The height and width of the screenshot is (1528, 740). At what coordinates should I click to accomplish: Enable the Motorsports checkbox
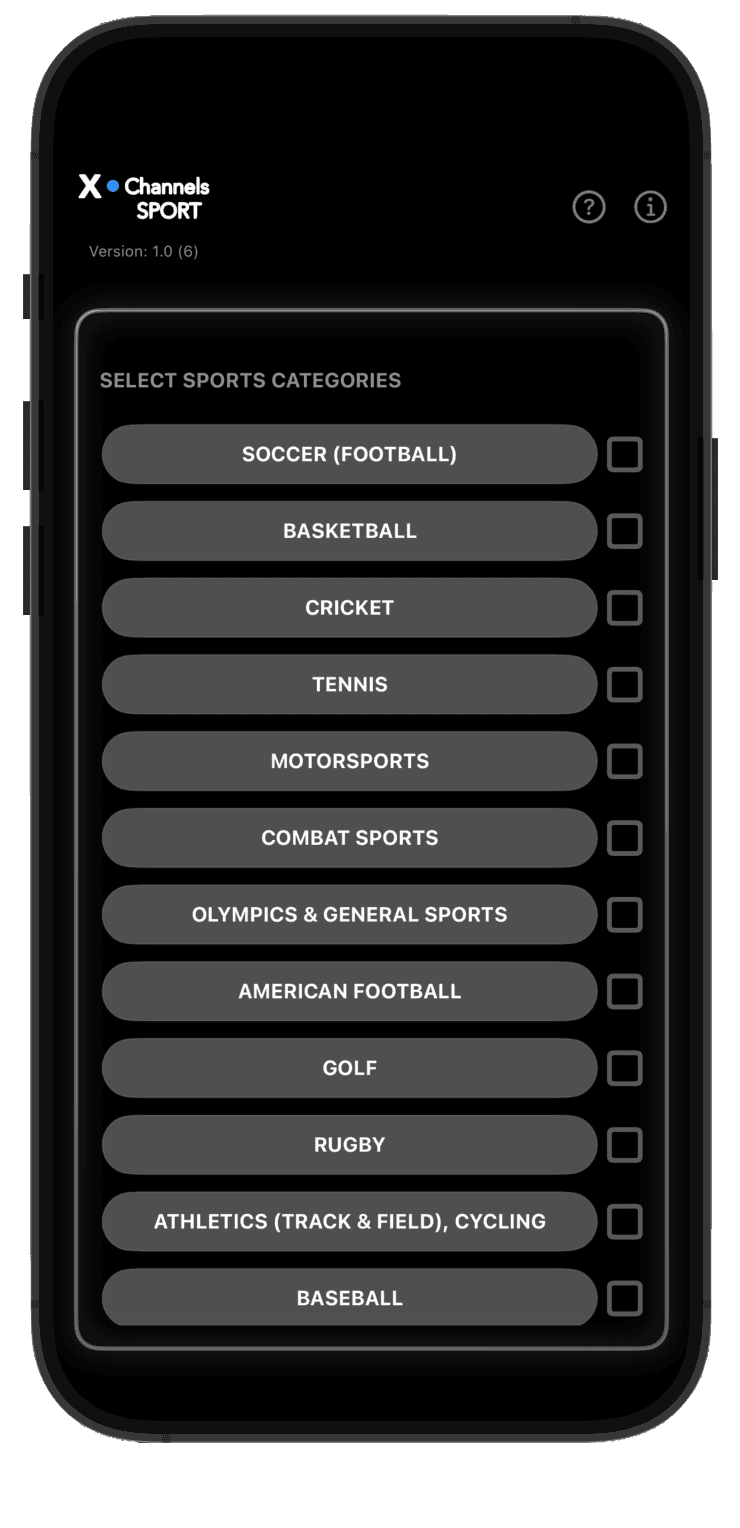pos(626,761)
